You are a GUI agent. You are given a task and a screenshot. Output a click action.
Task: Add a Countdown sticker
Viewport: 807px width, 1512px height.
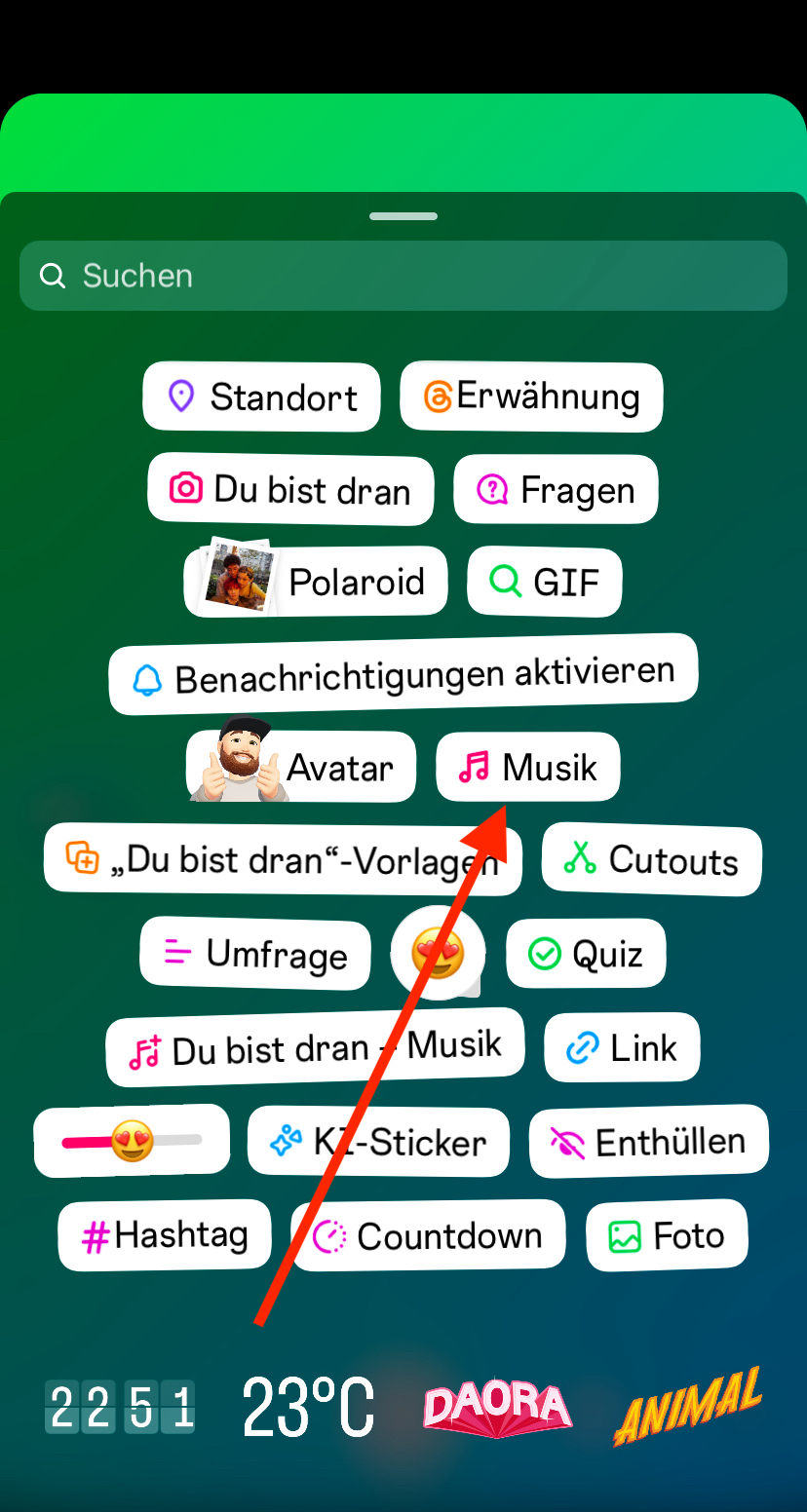[428, 1235]
